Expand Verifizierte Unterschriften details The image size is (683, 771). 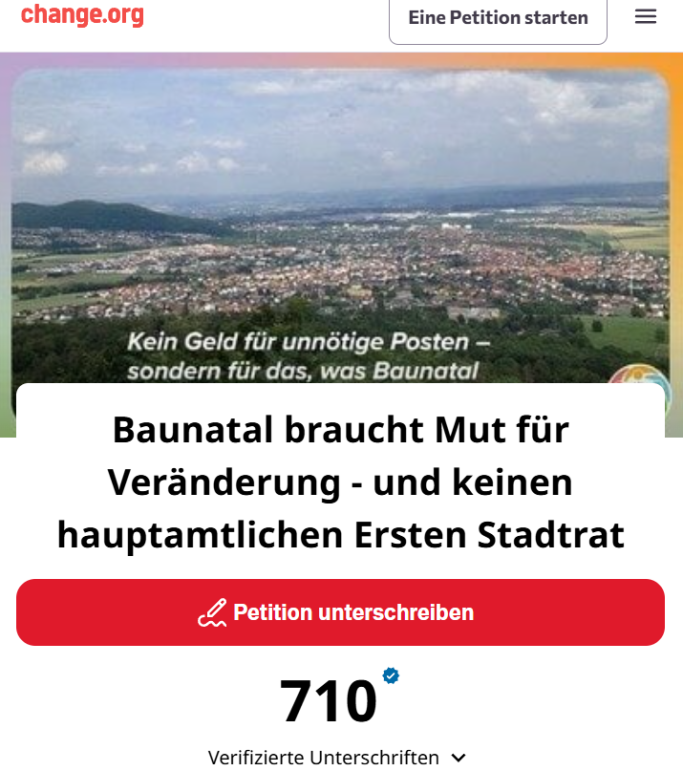pyautogui.click(x=337, y=757)
